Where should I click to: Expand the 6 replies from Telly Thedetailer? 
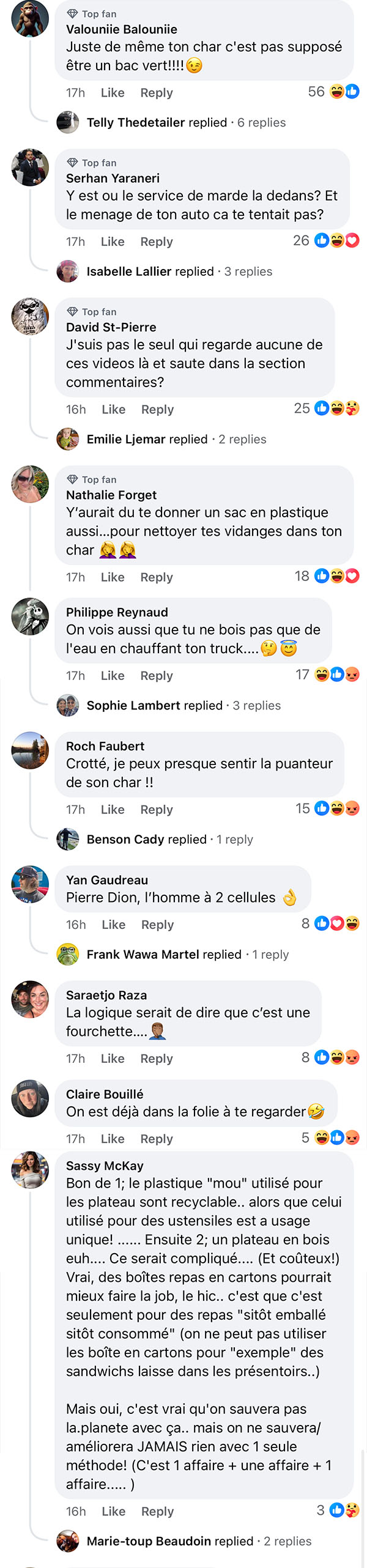pos(186,122)
